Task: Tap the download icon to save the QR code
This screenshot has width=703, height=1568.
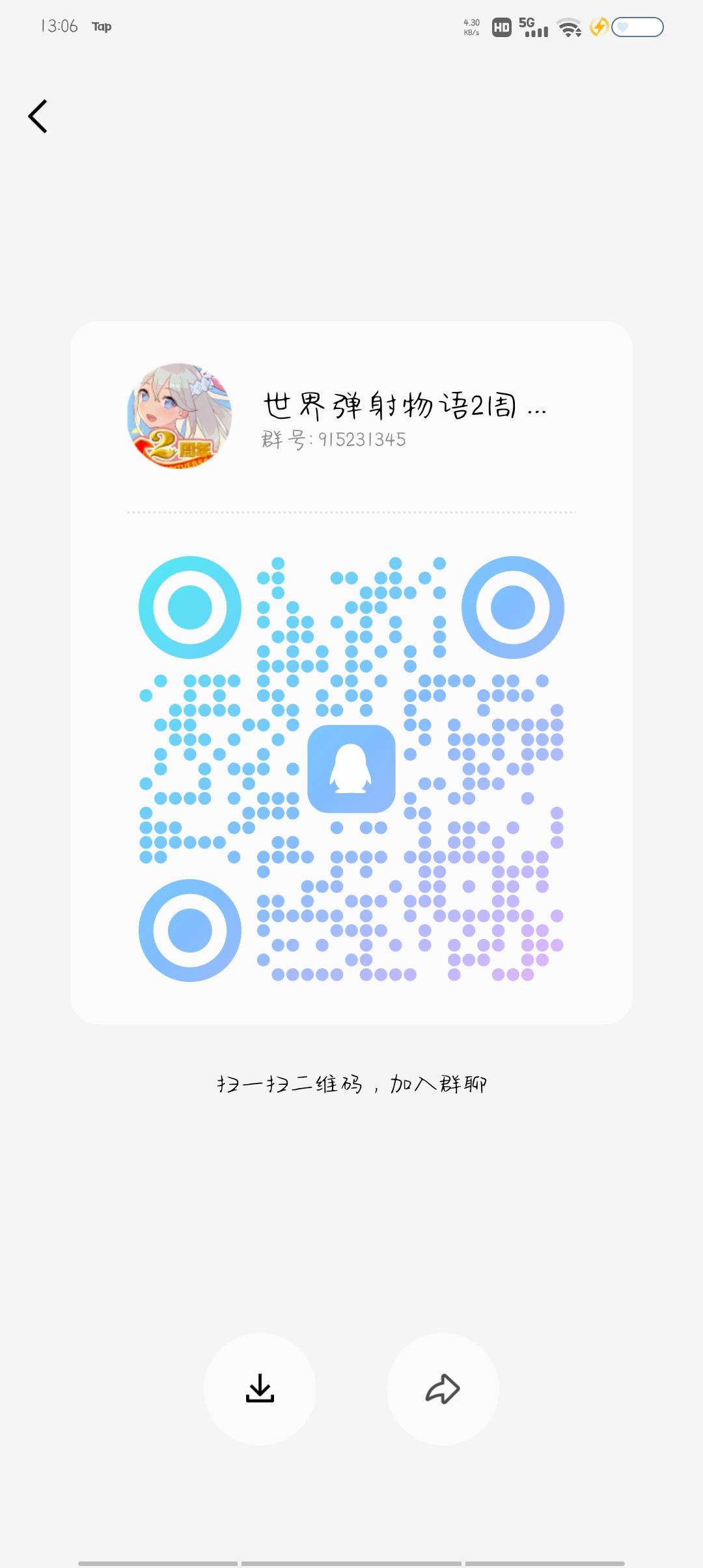Action: pos(260,1388)
